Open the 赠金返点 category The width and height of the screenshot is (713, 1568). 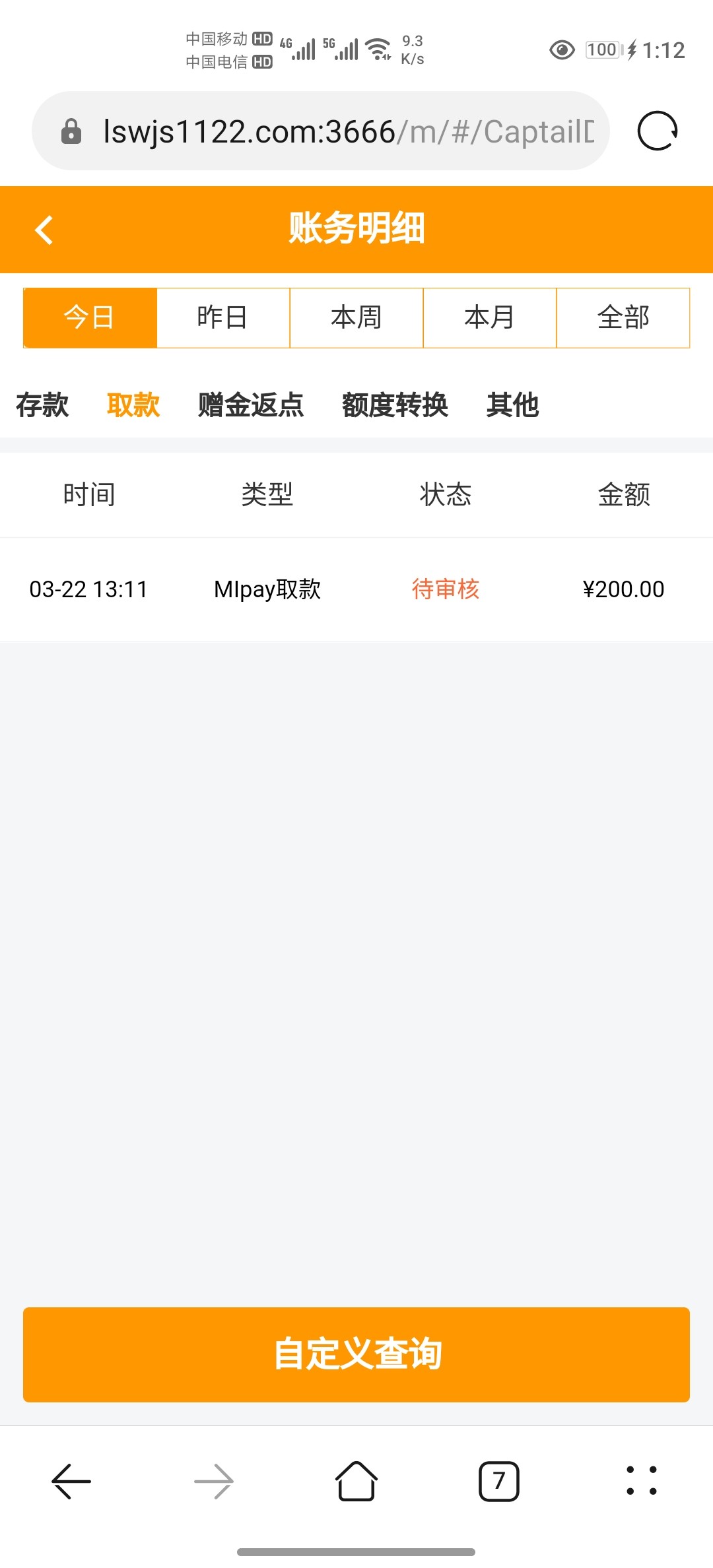(251, 405)
